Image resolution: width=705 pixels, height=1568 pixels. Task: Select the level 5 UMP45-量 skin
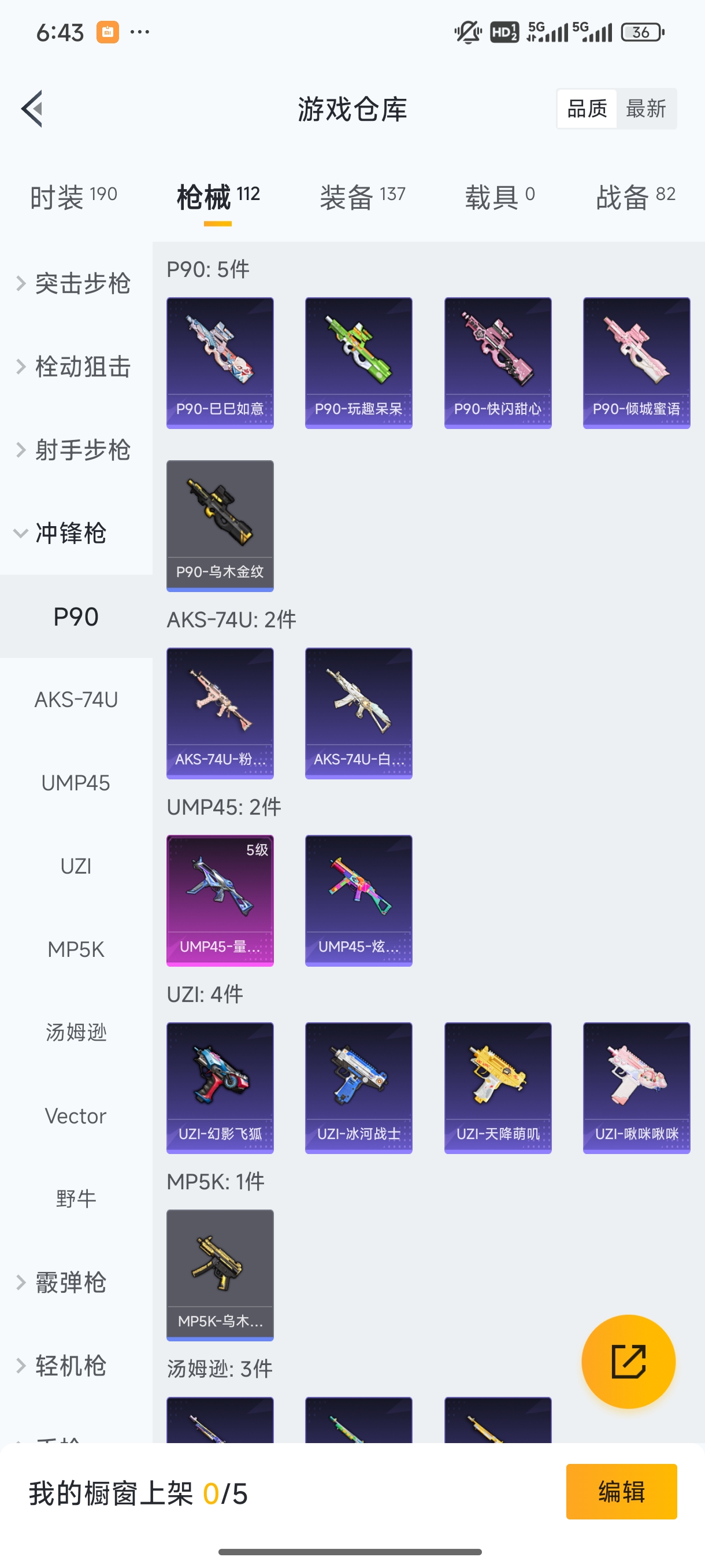pyautogui.click(x=220, y=901)
